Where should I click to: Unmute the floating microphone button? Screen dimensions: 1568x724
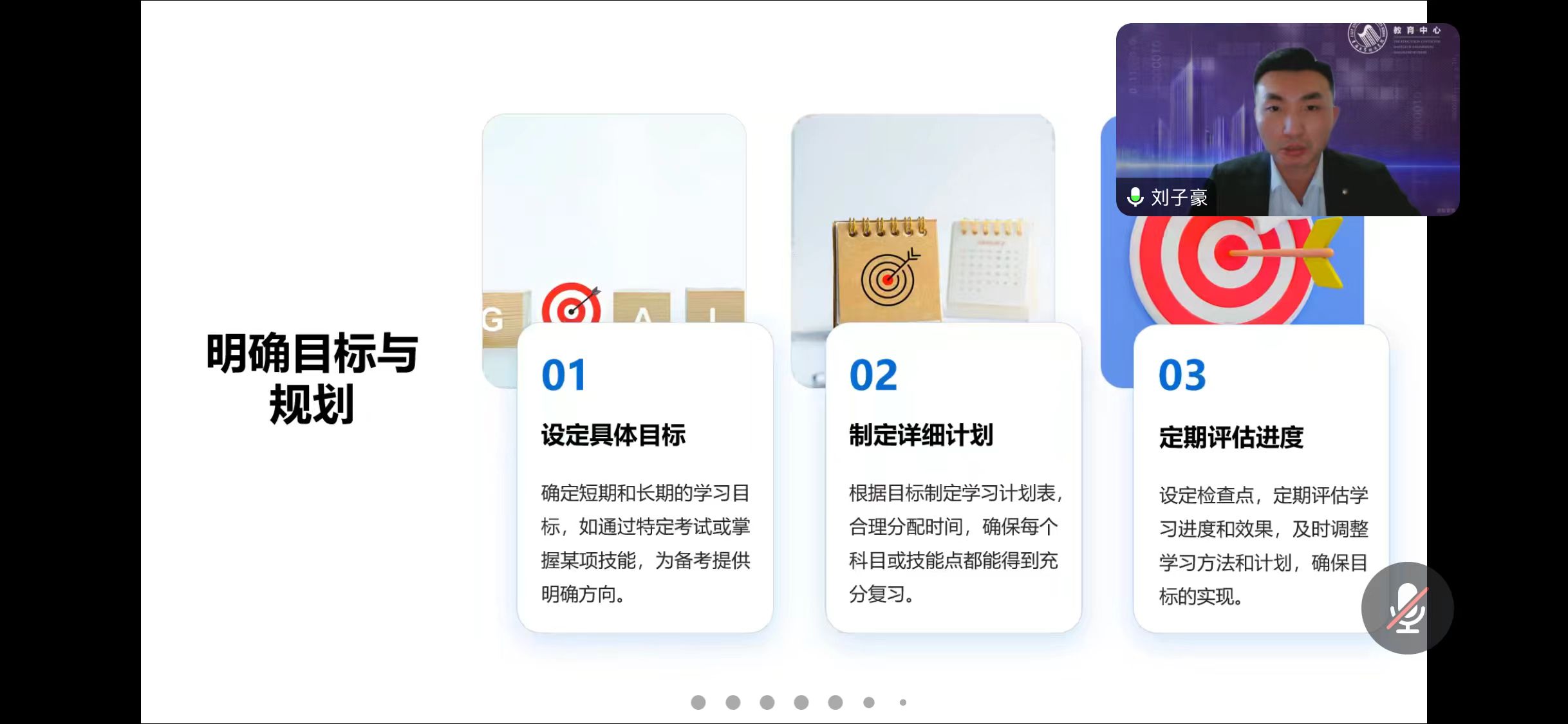point(1407,608)
